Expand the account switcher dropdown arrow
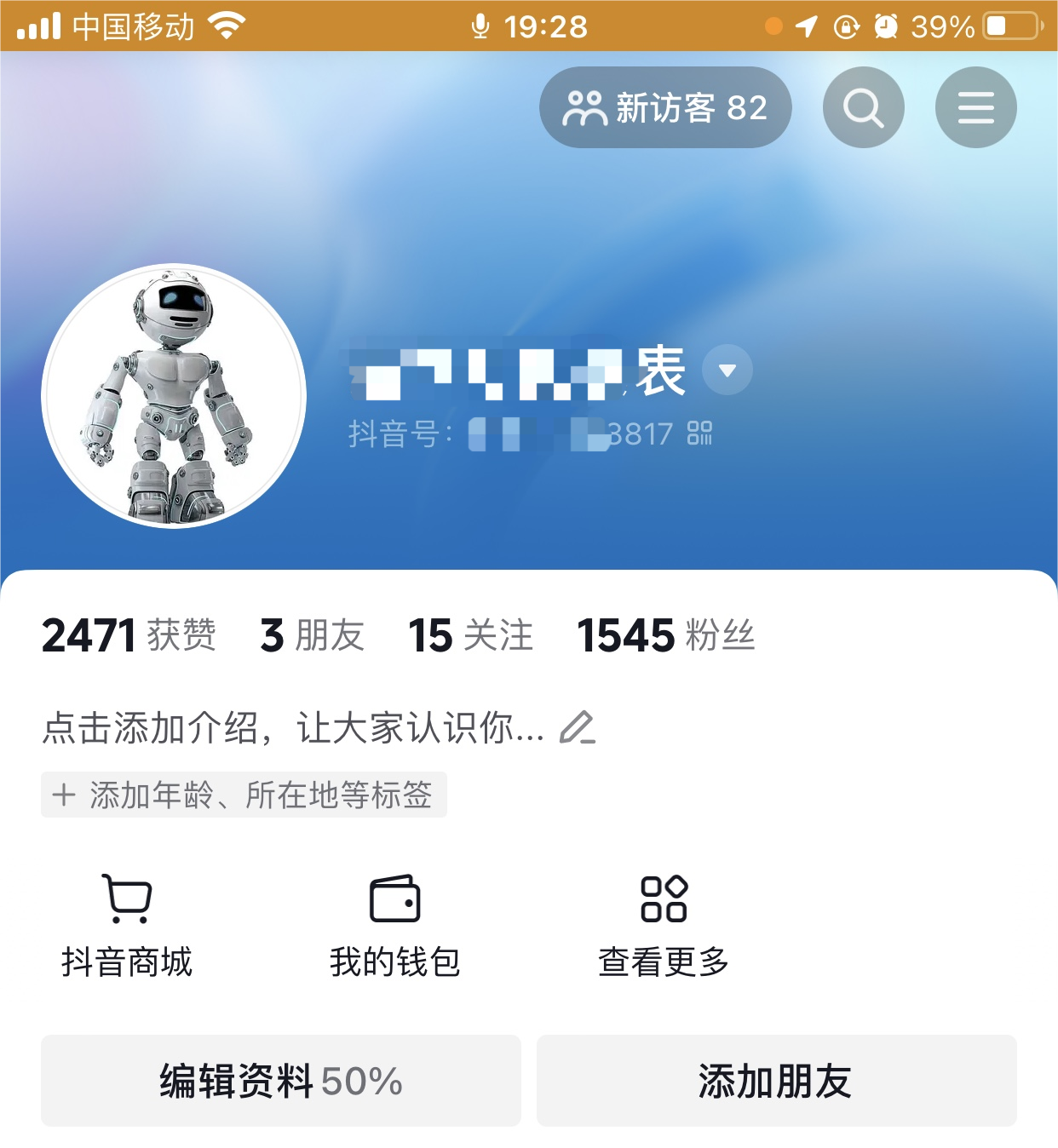The height and width of the screenshot is (1148, 1058). coord(727,370)
